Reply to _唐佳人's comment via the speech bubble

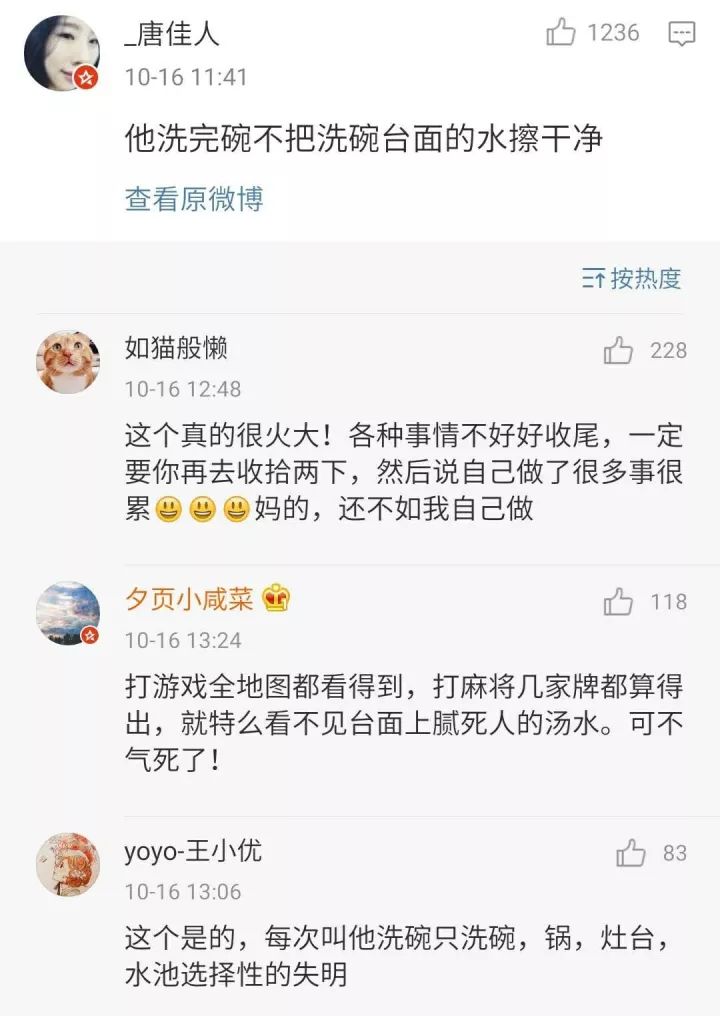[x=681, y=34]
